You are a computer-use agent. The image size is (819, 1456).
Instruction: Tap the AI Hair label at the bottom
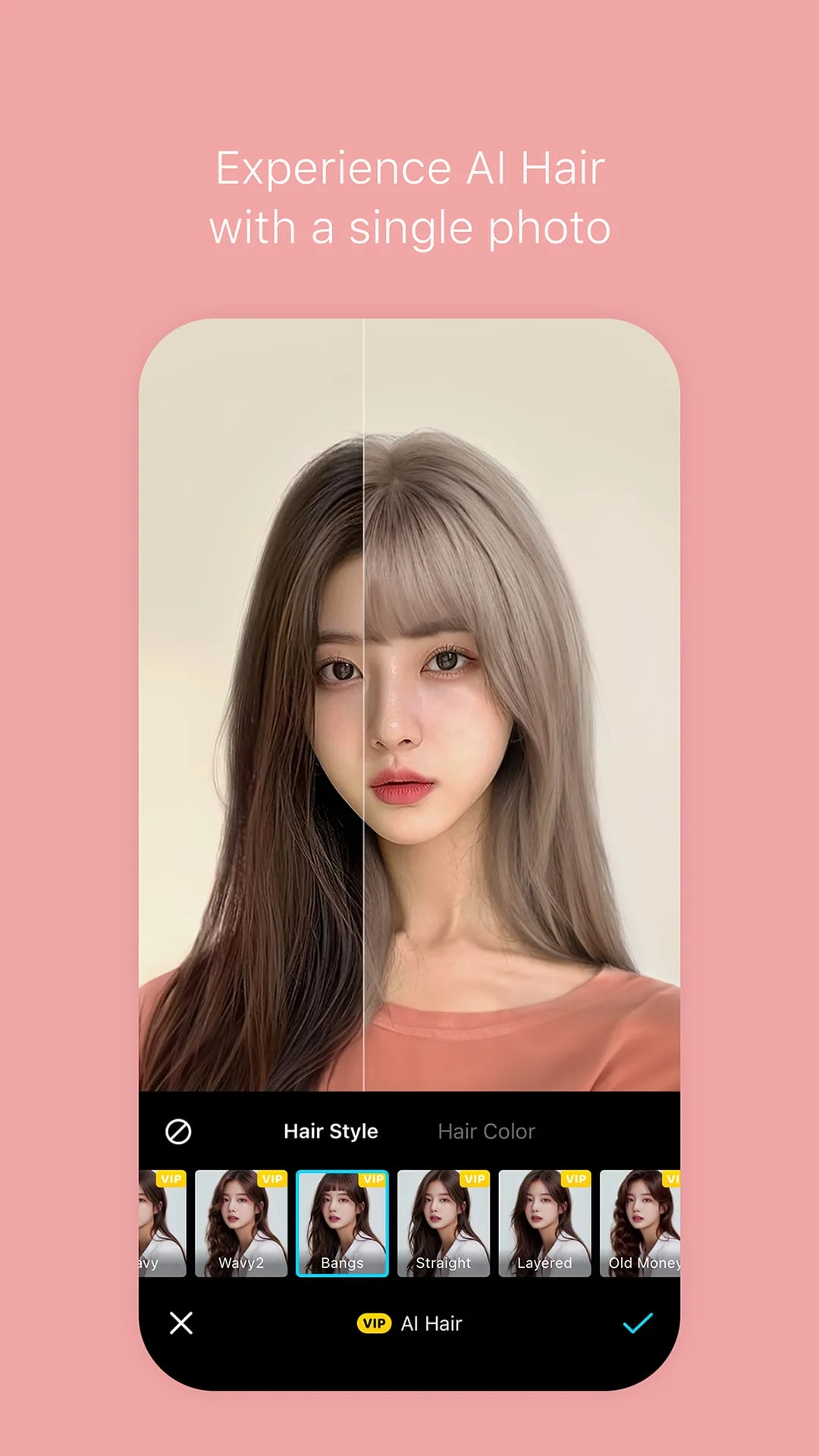(x=432, y=1323)
